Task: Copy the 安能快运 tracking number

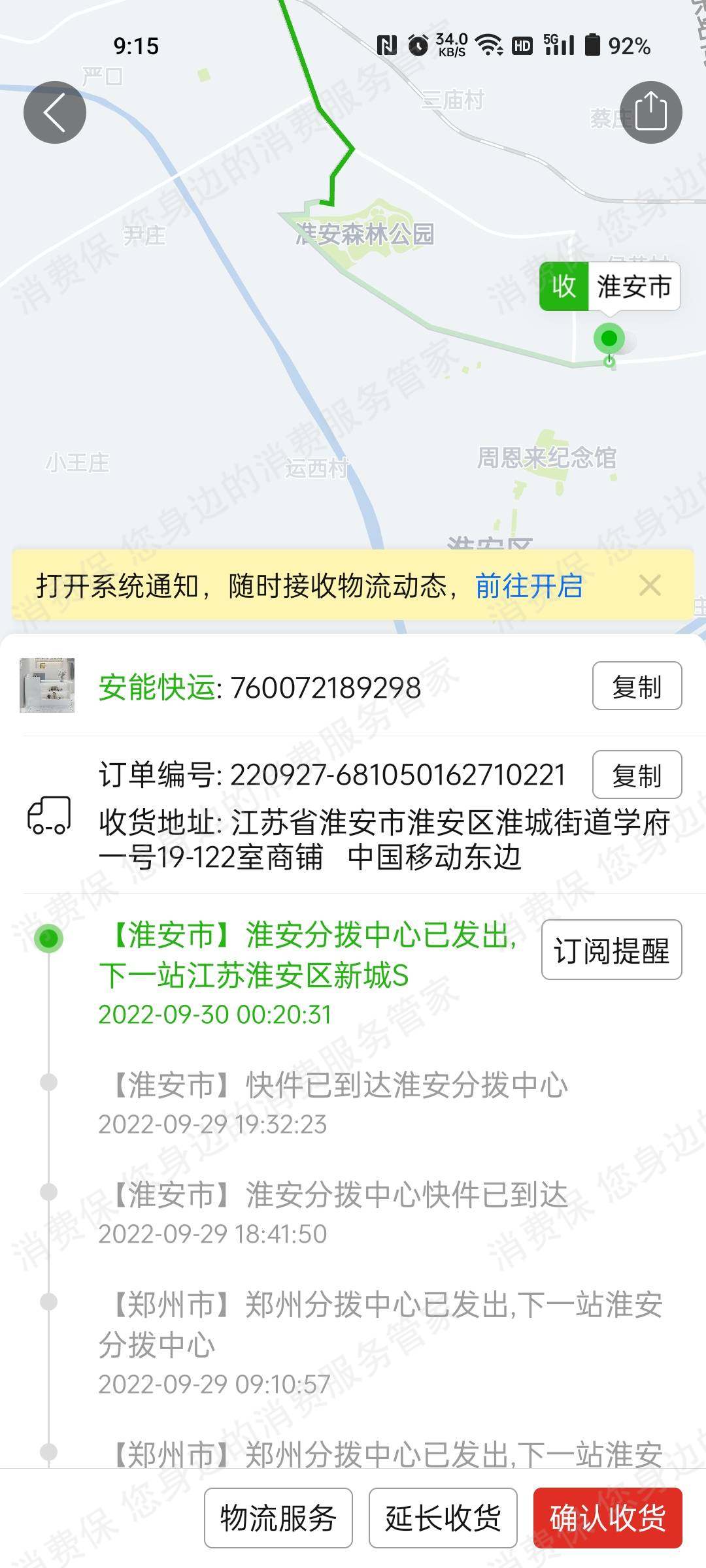Action: tap(637, 686)
